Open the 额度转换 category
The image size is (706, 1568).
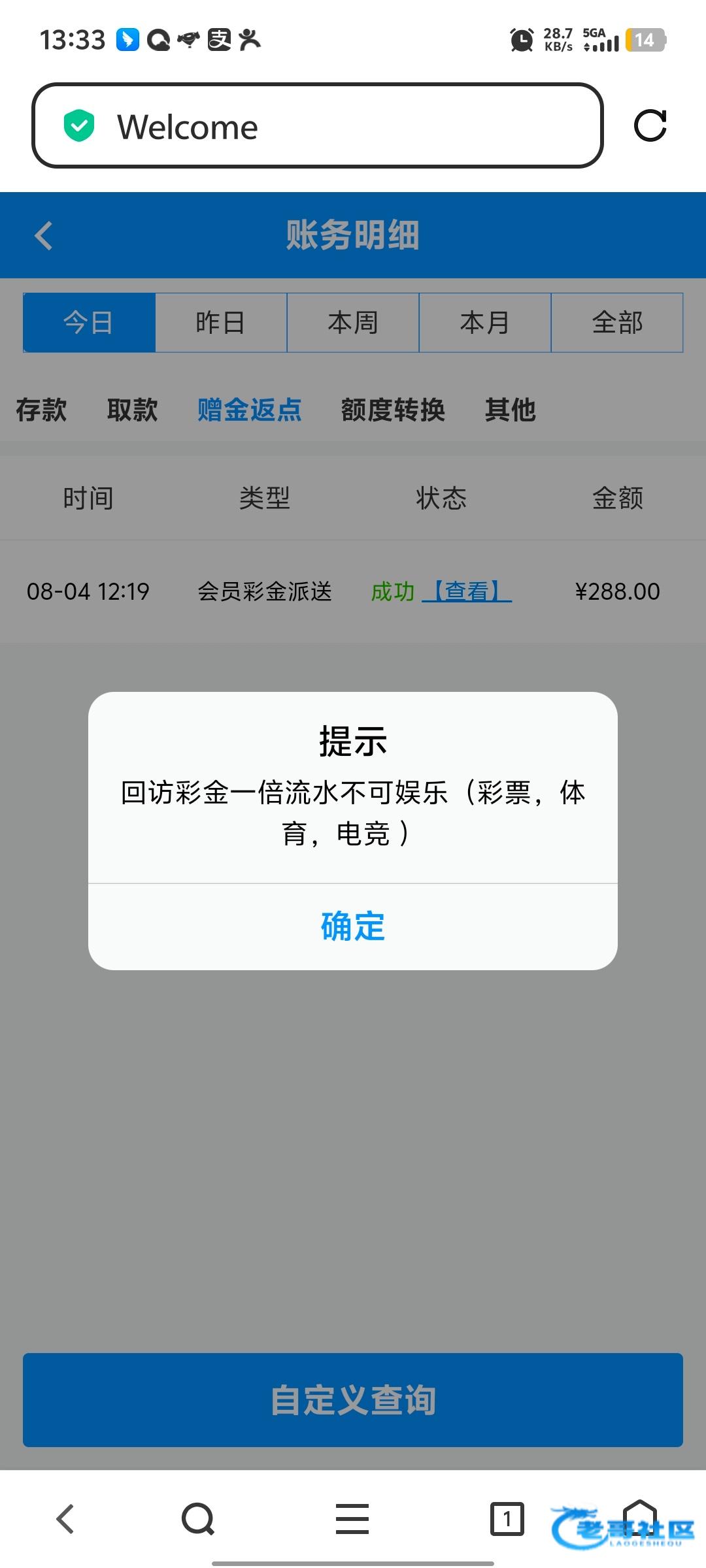point(393,410)
